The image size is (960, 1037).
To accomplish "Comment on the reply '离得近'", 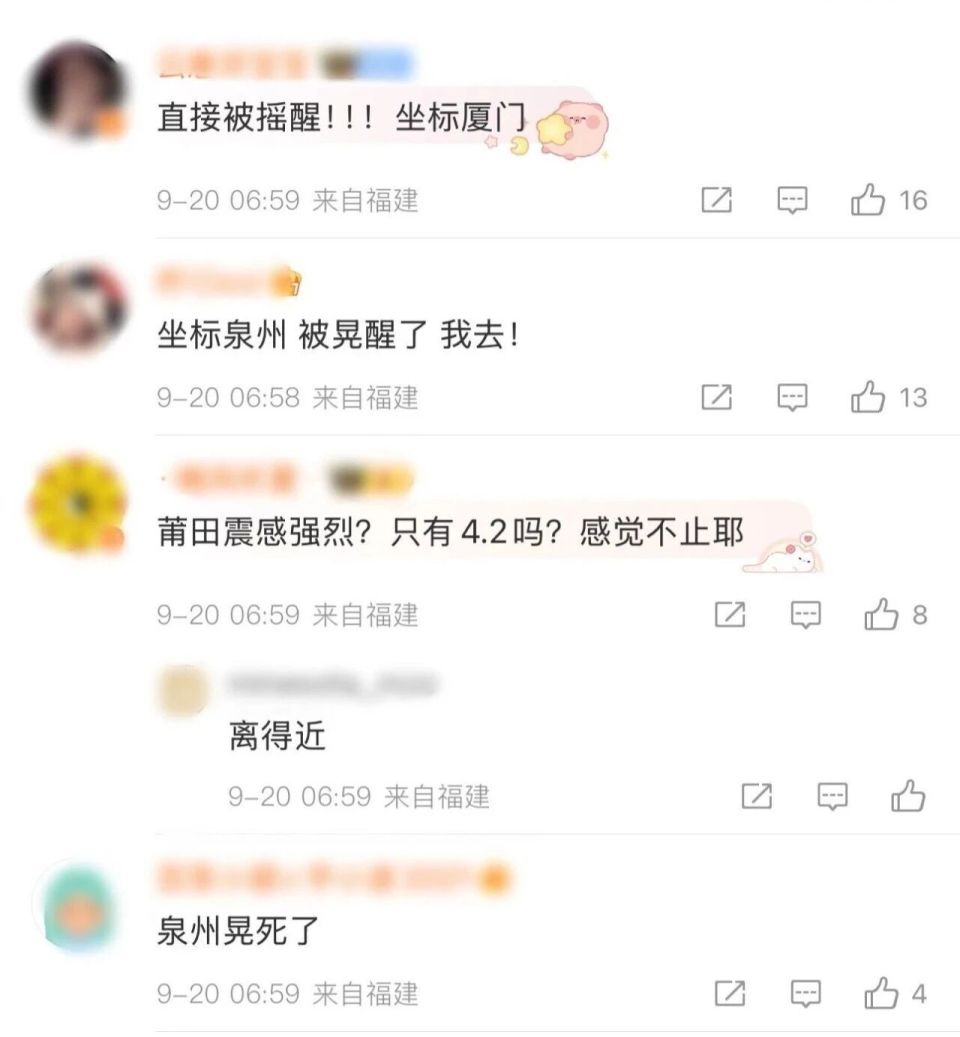I will pos(832,797).
